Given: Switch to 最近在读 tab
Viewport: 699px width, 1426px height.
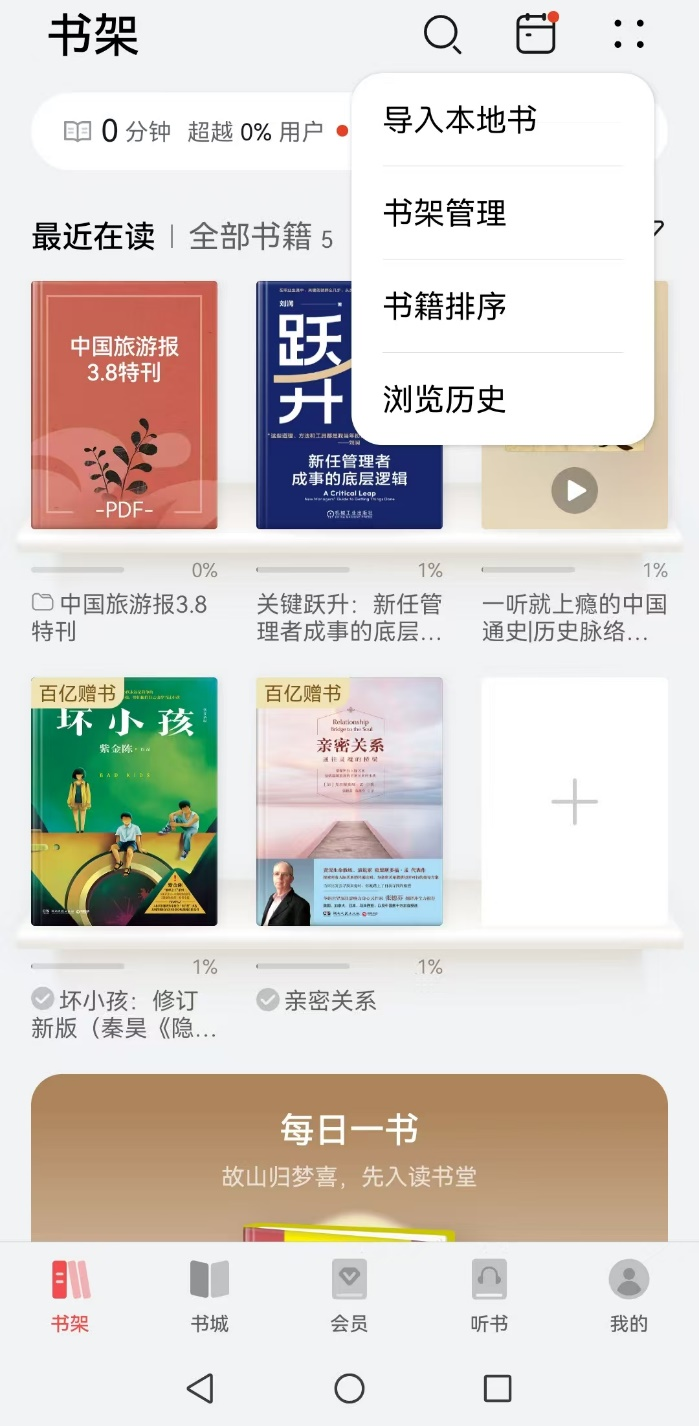Looking at the screenshot, I should tap(93, 236).
